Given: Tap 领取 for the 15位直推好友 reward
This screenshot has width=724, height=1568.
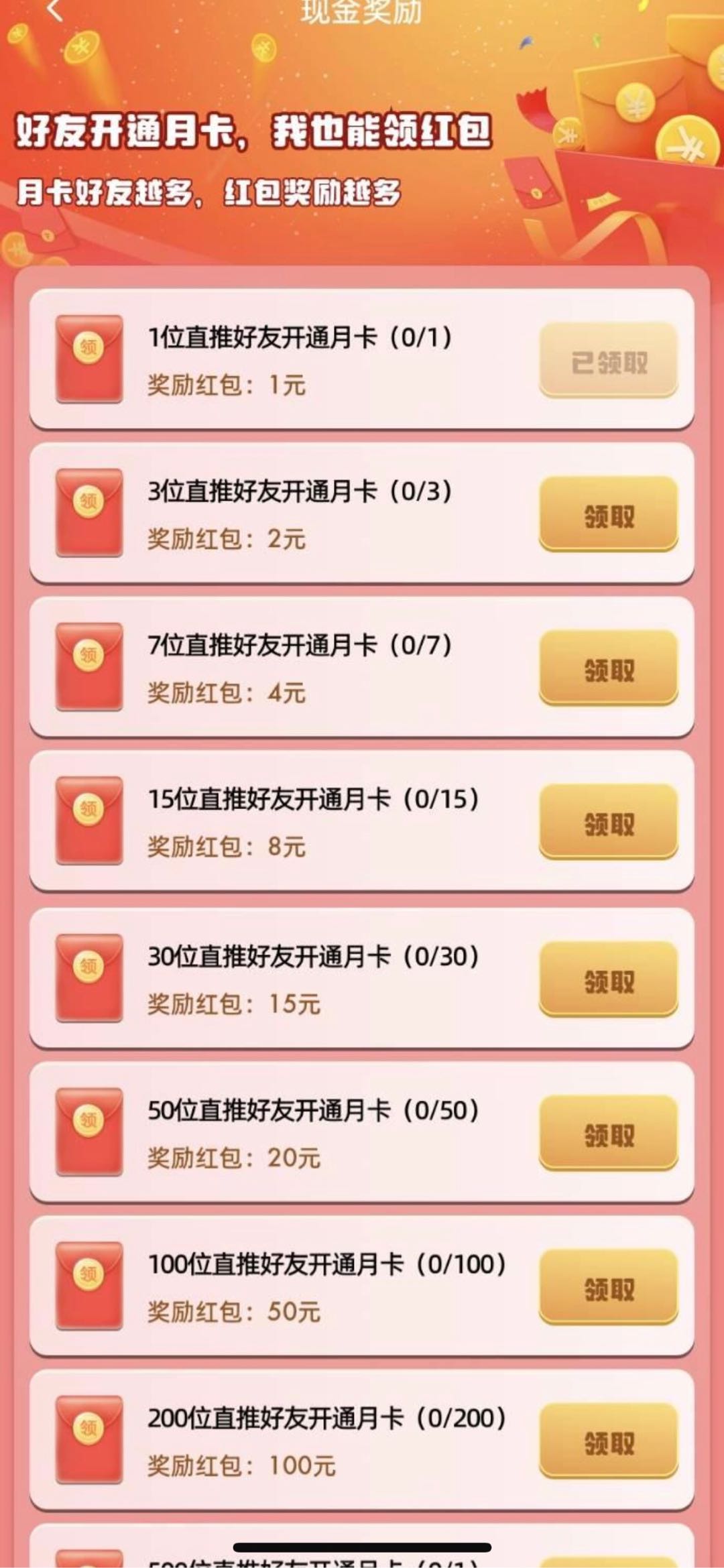Looking at the screenshot, I should point(609,823).
